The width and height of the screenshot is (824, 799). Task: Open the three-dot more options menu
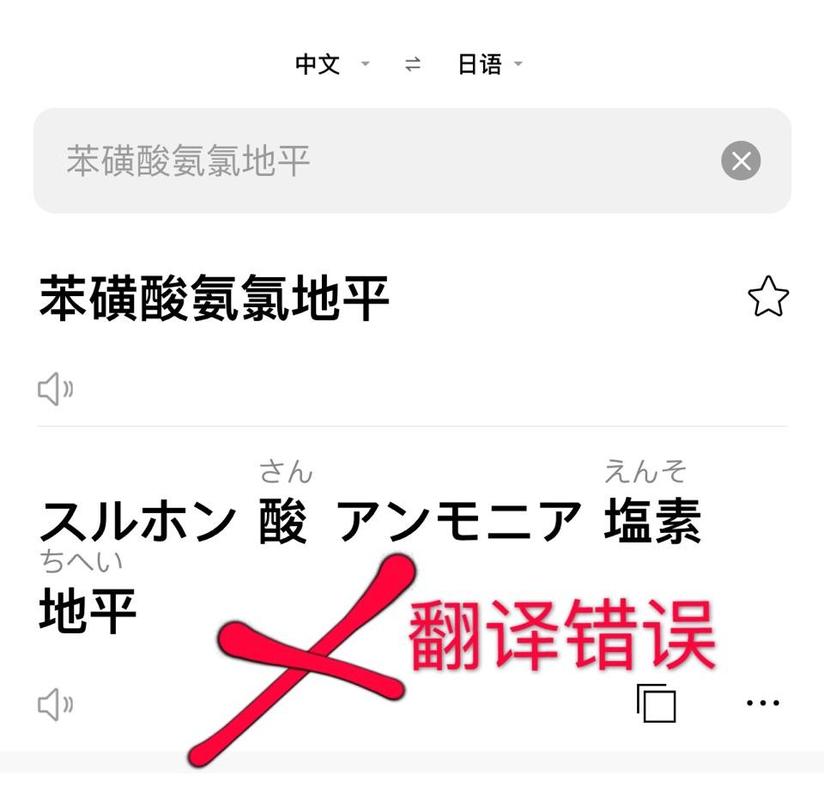763,703
